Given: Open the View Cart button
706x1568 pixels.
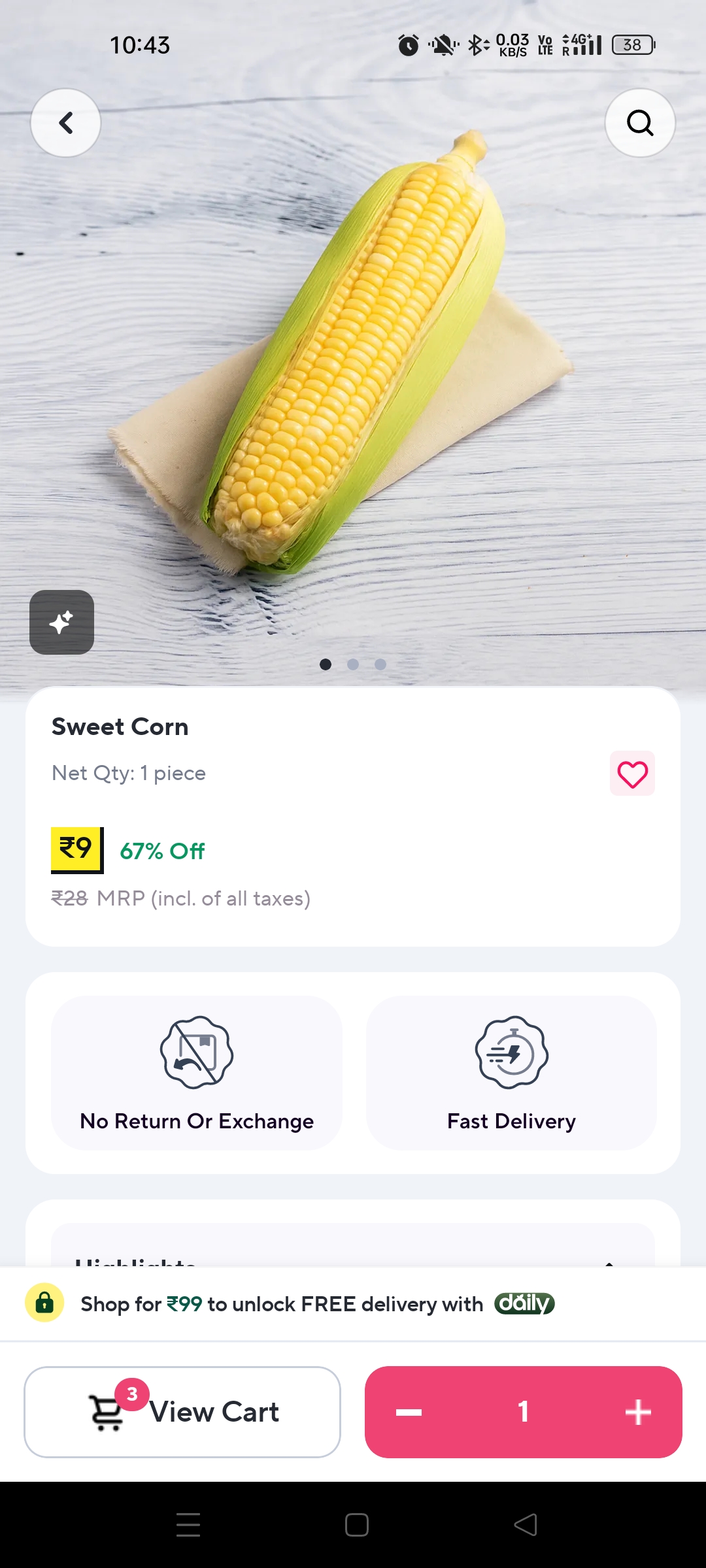Looking at the screenshot, I should click(x=182, y=1412).
